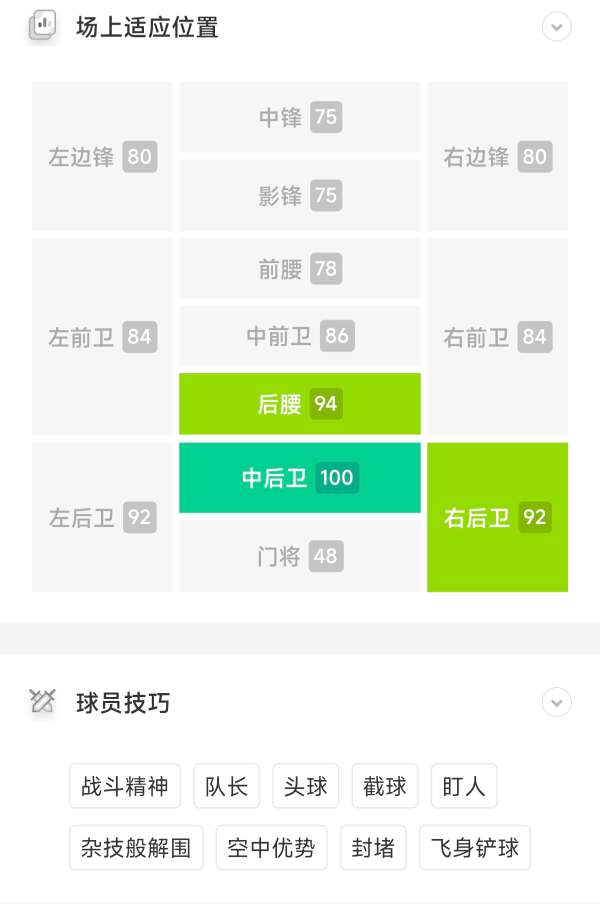Open the 盯人 skill chip
The height and width of the screenshot is (904, 600).
464,786
